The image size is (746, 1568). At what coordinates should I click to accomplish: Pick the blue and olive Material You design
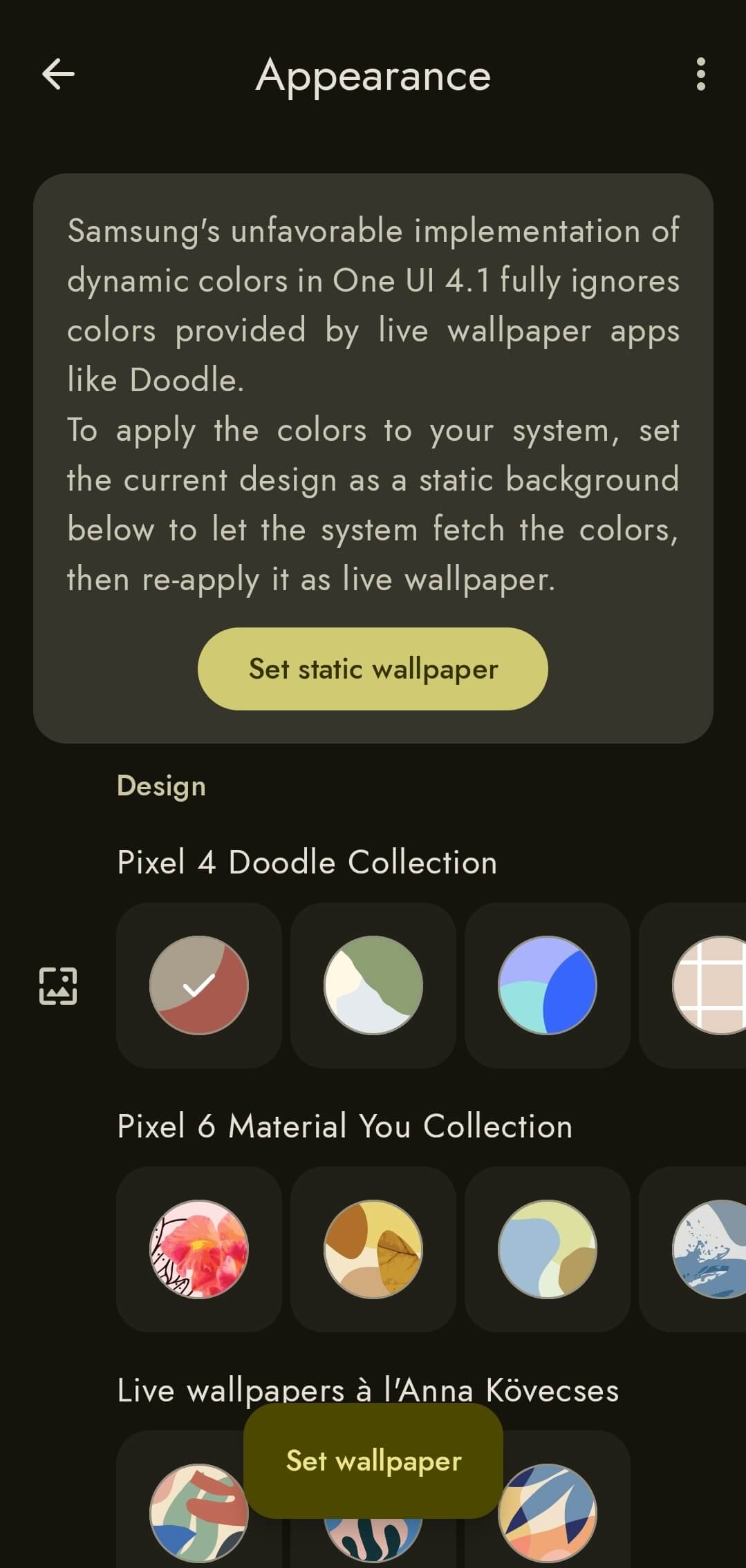tap(548, 1249)
